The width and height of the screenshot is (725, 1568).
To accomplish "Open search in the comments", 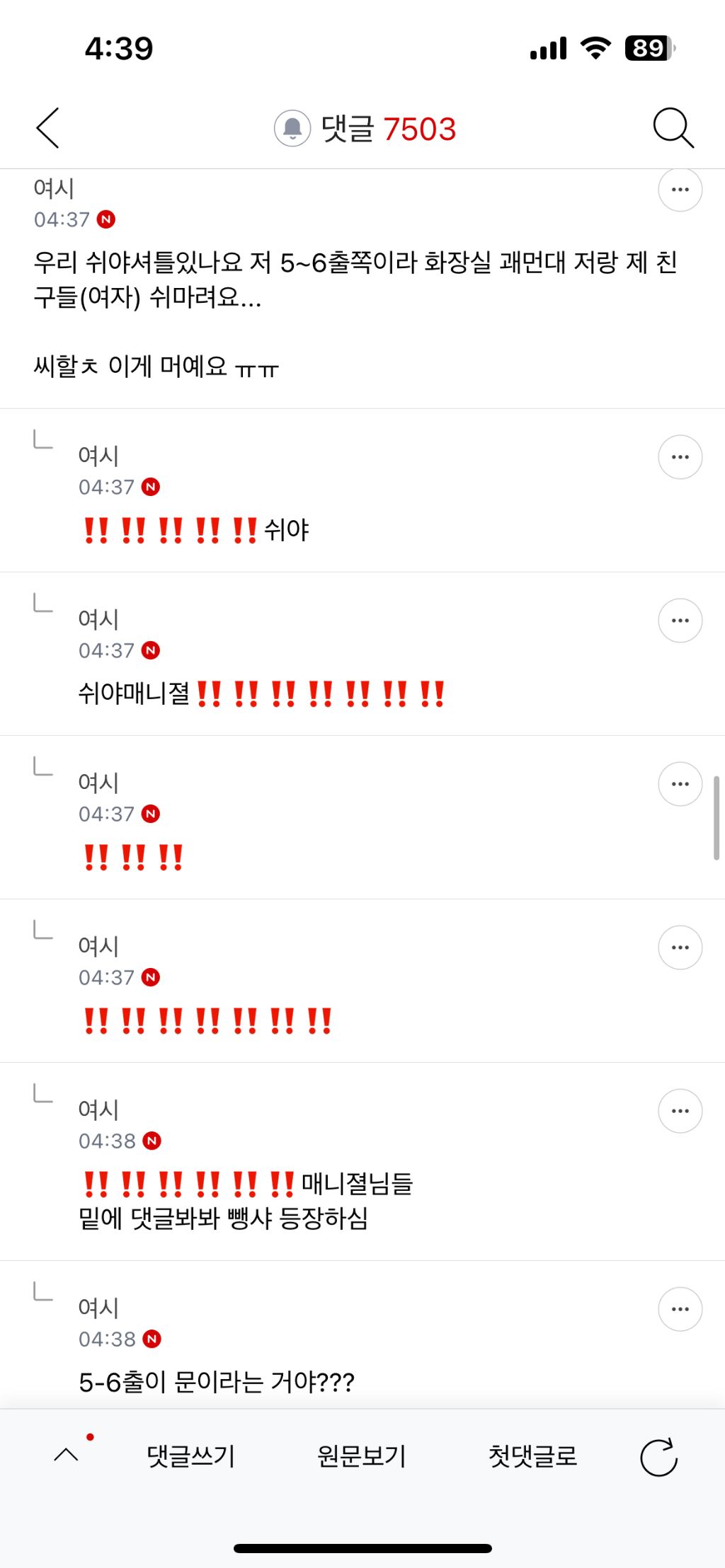I will point(673,128).
